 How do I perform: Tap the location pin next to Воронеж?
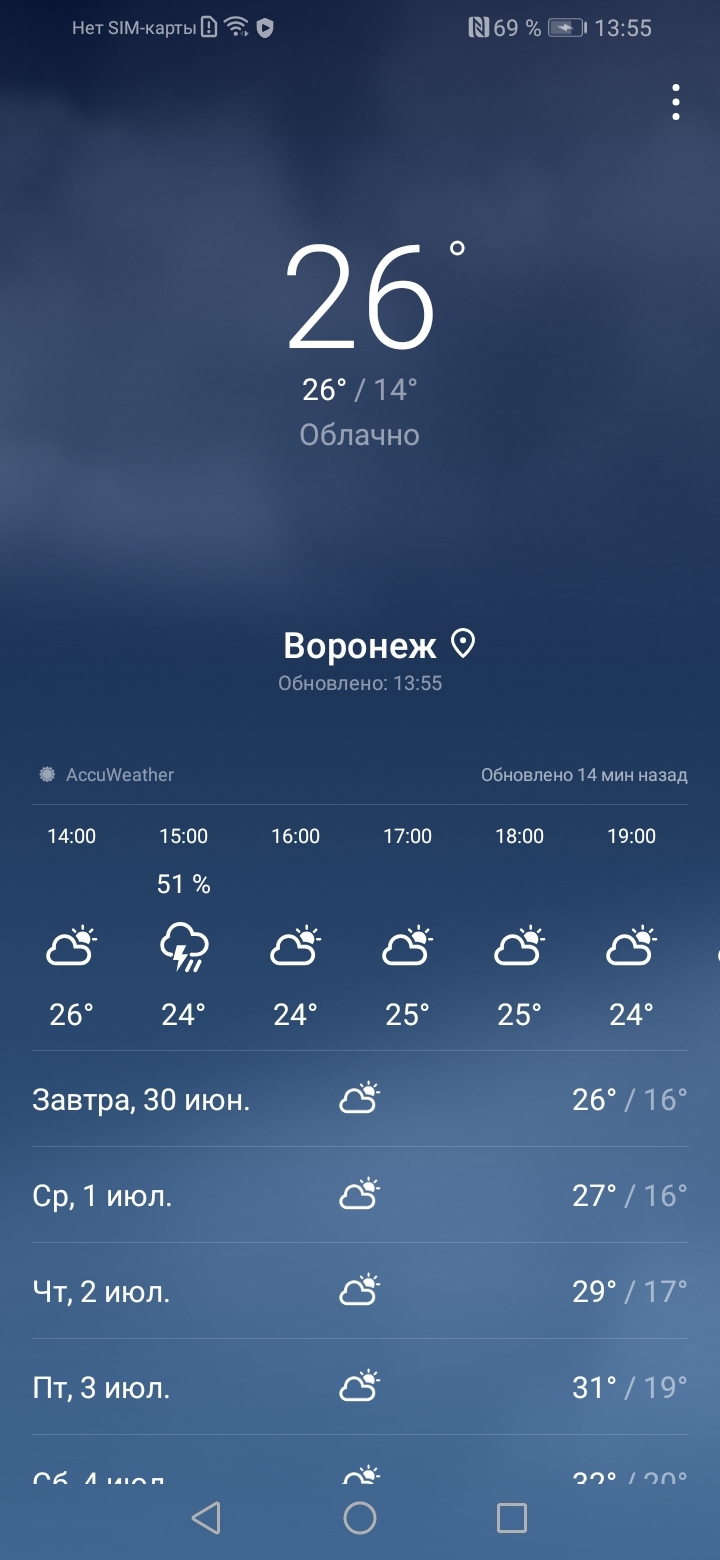(462, 645)
